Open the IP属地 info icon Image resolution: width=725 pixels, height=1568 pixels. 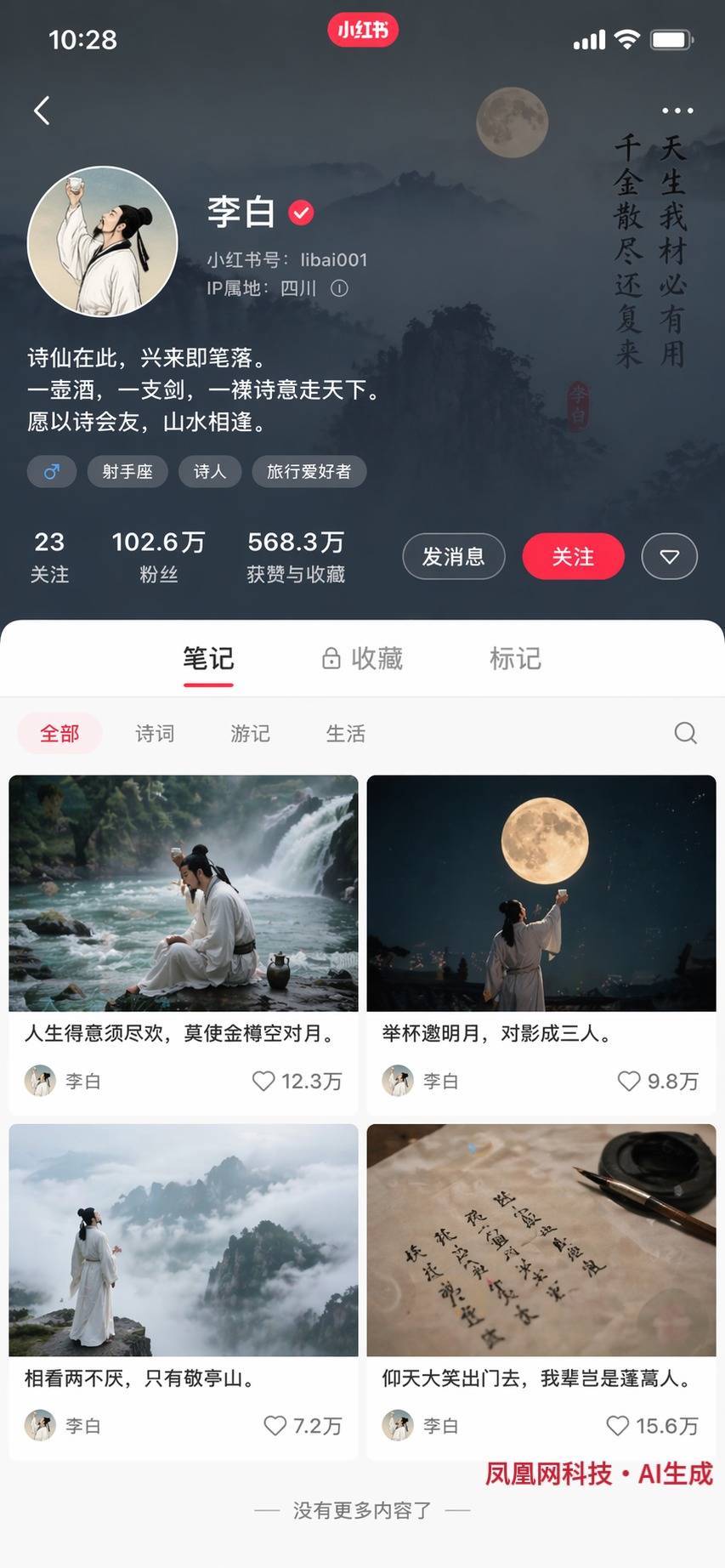pos(339,288)
